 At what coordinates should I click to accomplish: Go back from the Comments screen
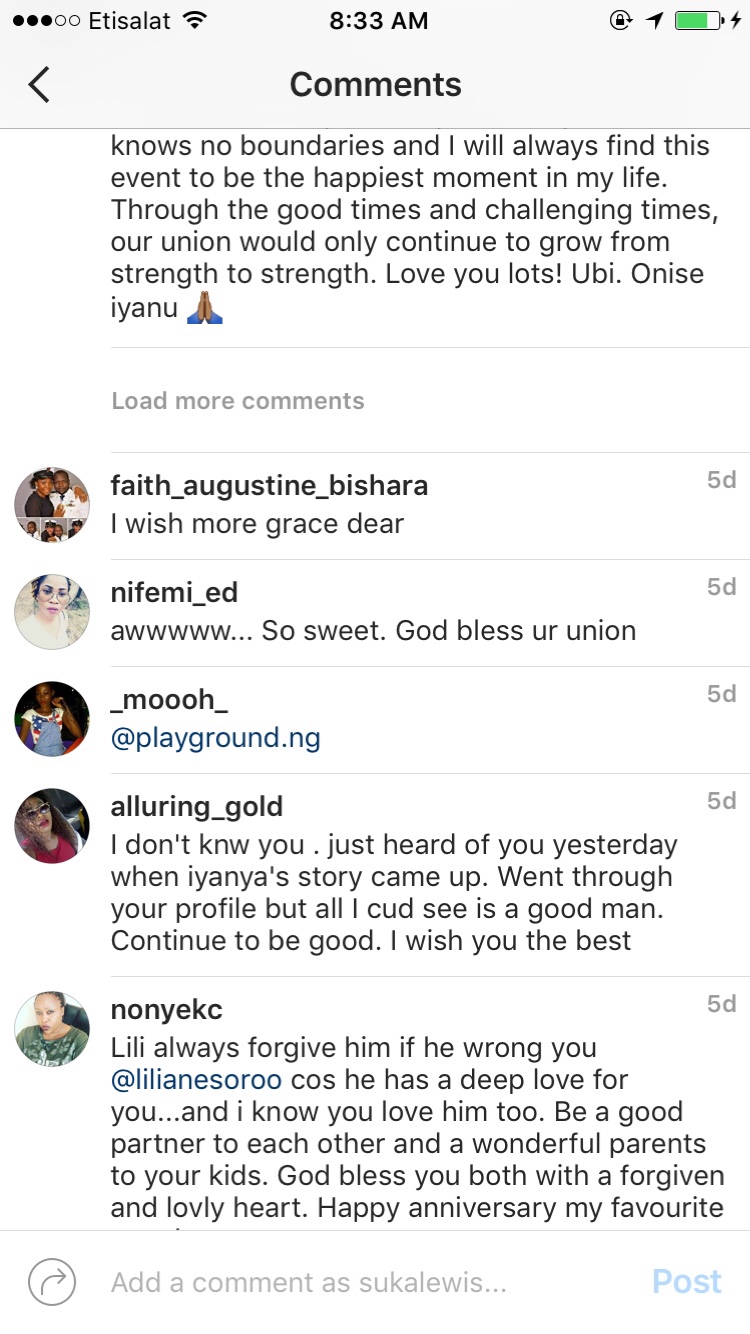39,85
